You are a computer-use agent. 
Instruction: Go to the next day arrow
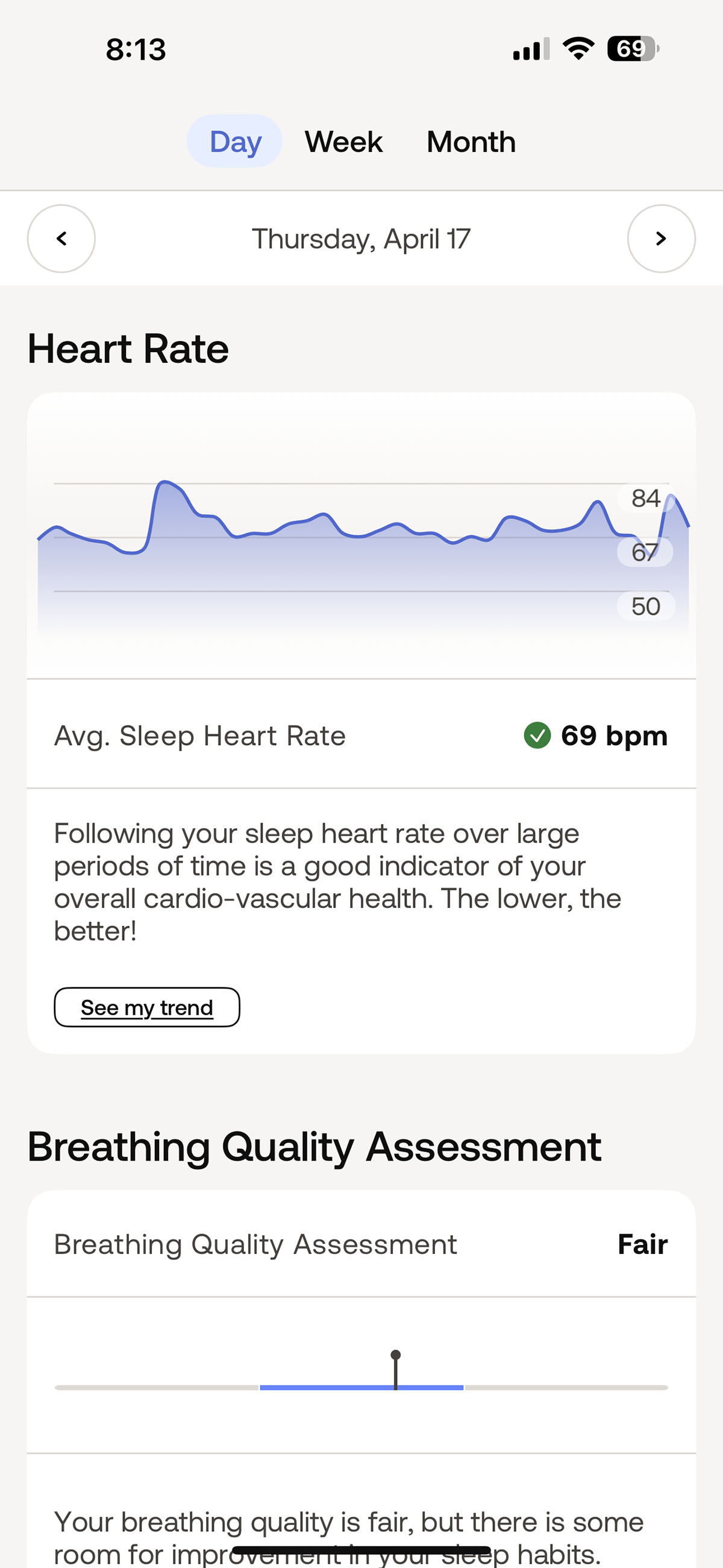click(x=661, y=238)
